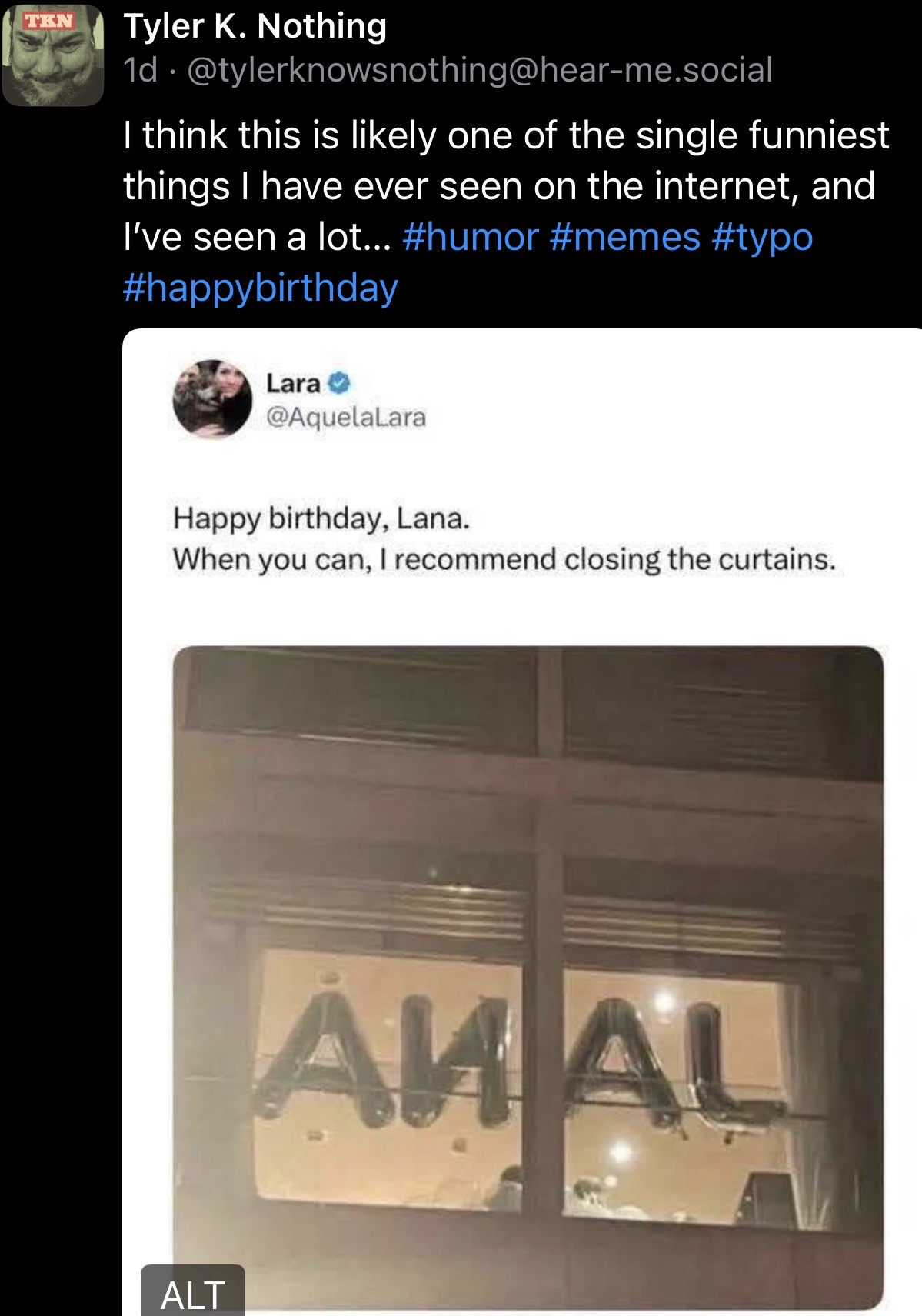Open the #happybirthday hashtag
922x1316 pixels.
[260, 288]
